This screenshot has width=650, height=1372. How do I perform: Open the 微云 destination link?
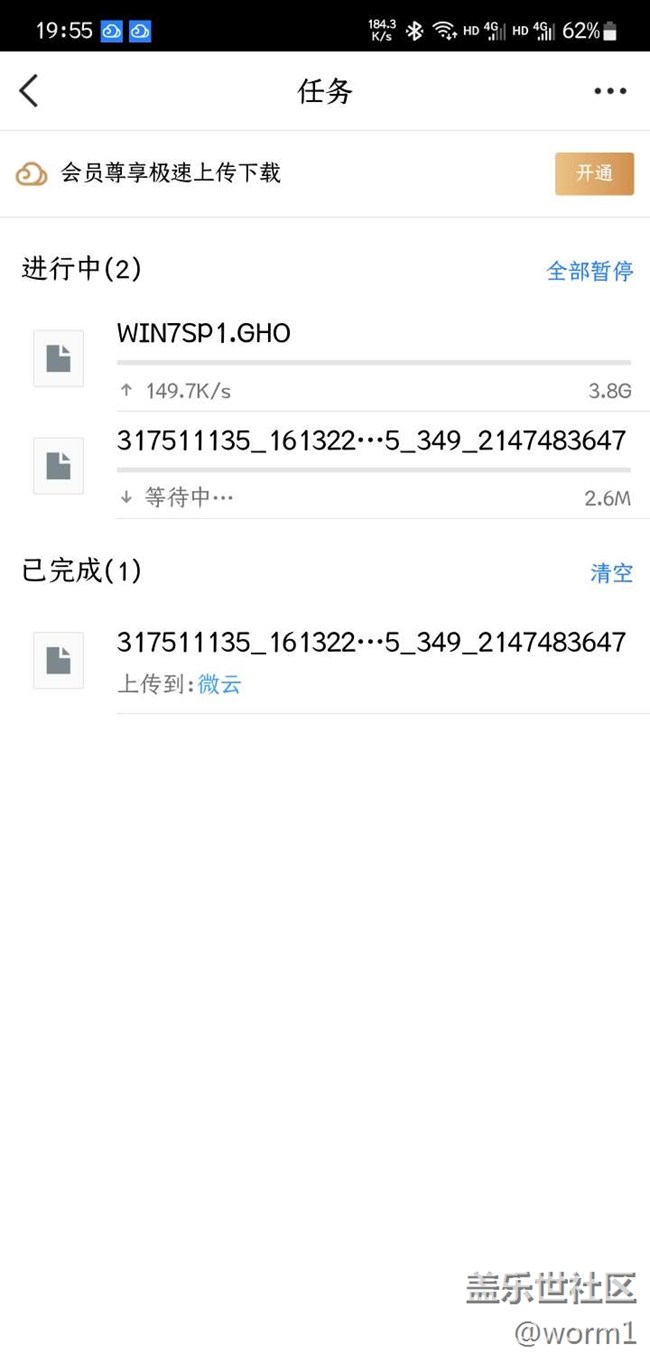[220, 685]
